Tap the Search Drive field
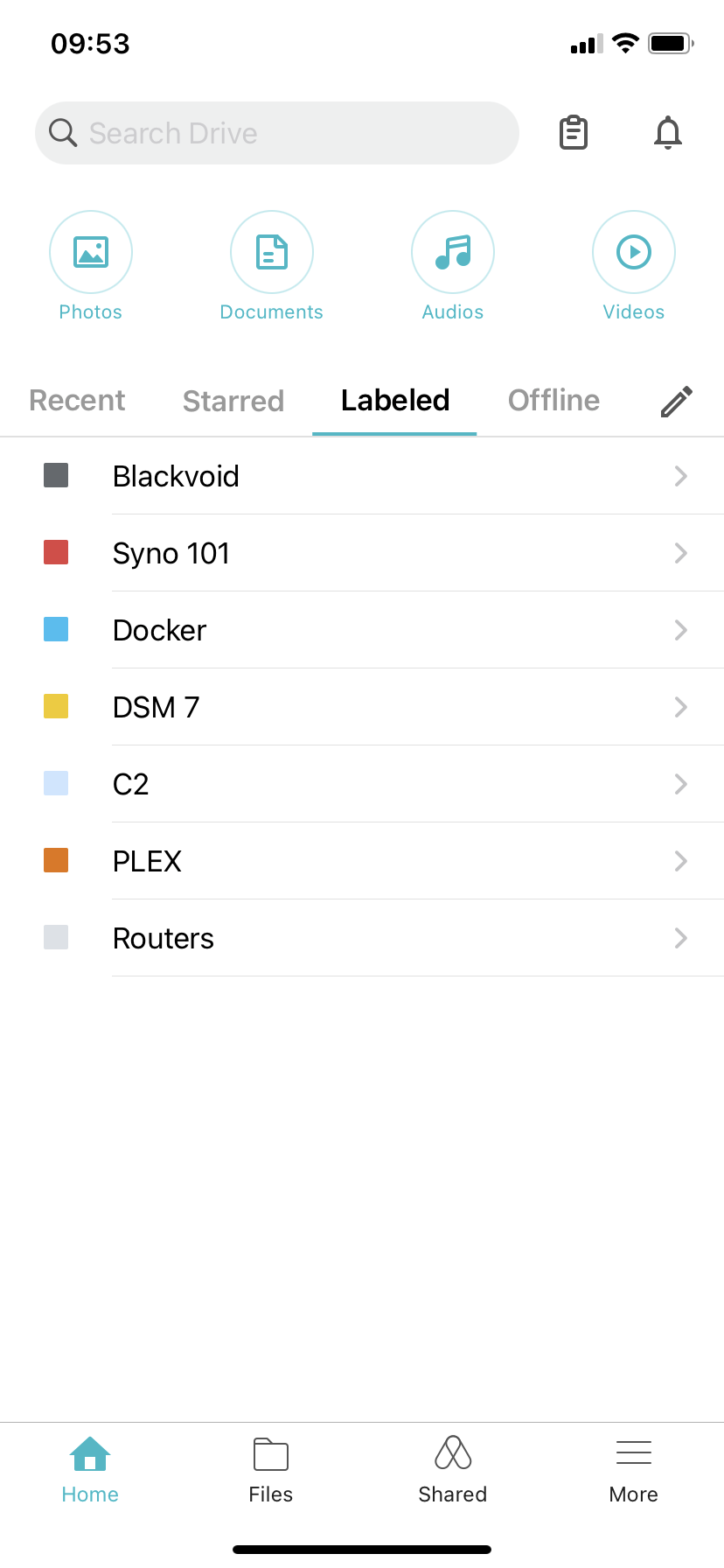Screen dimensions: 724x1568 pyautogui.click(x=277, y=133)
